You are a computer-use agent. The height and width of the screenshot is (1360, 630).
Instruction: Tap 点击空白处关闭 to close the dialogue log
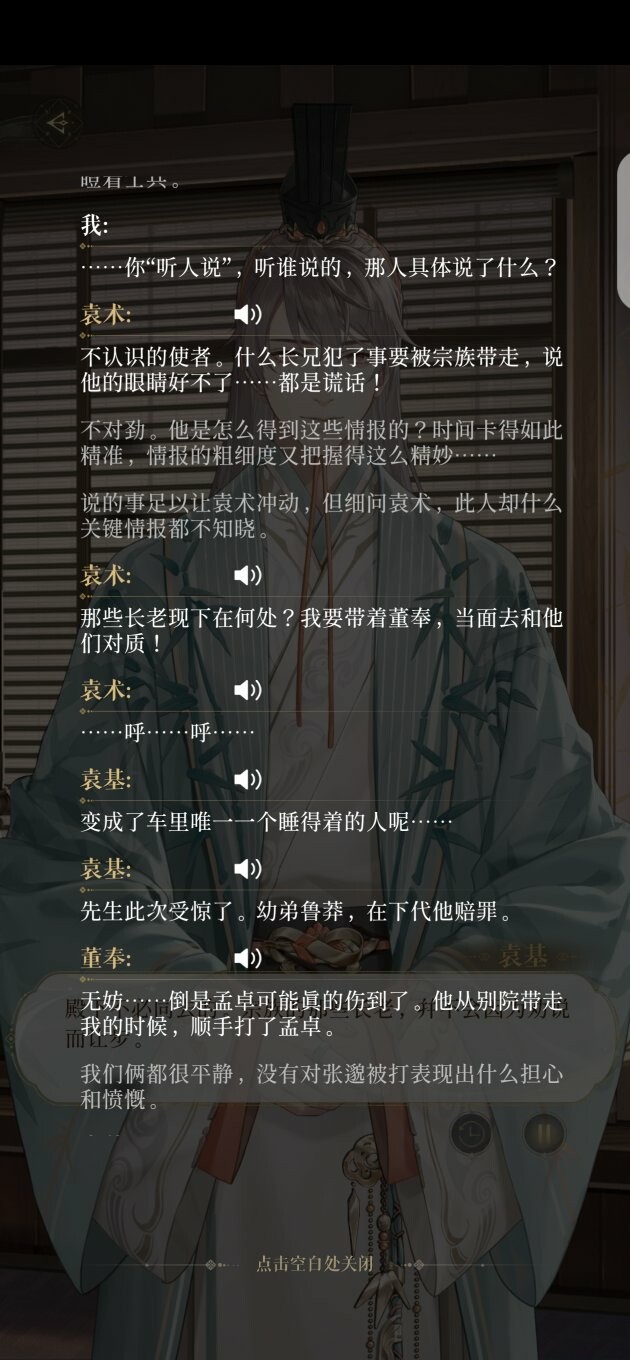pos(315,1263)
